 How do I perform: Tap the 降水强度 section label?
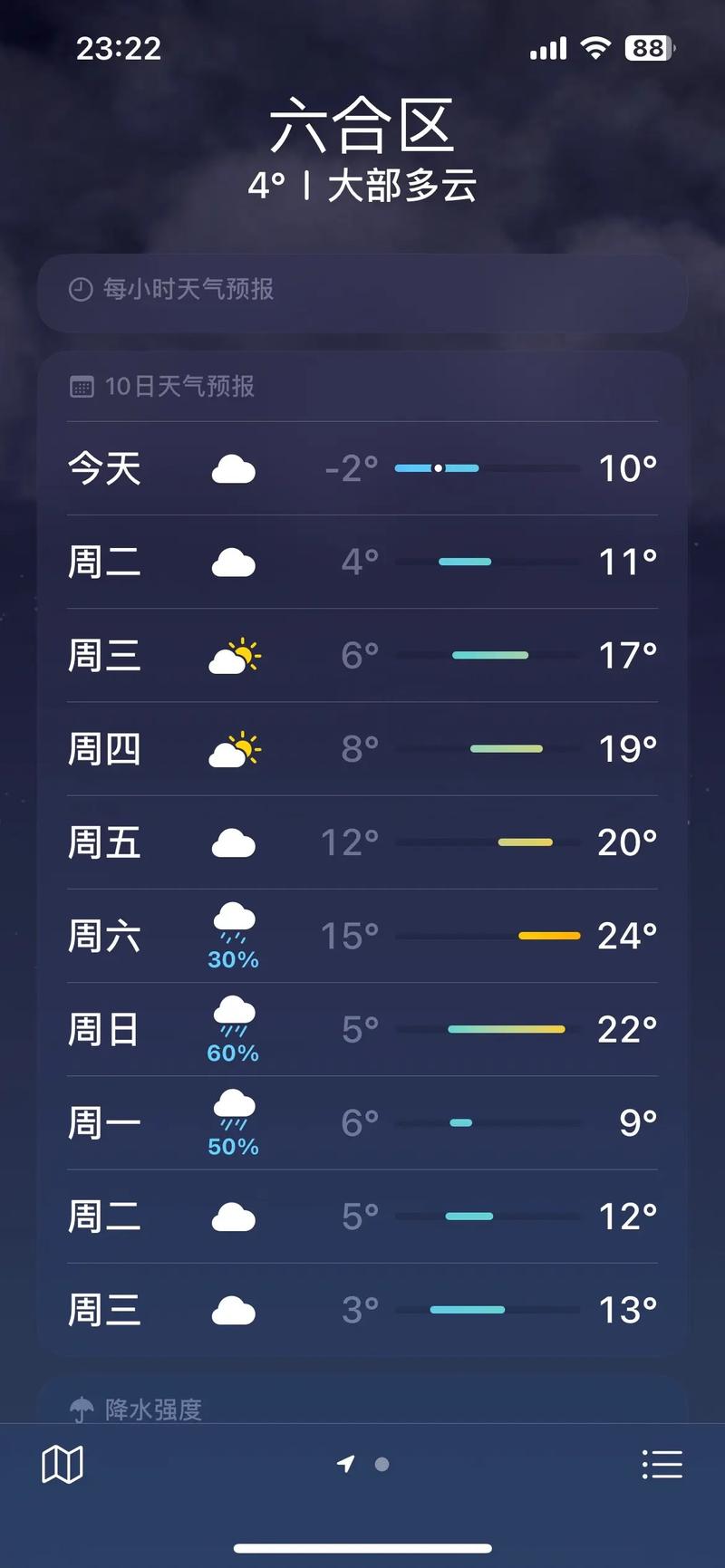pyautogui.click(x=154, y=1409)
